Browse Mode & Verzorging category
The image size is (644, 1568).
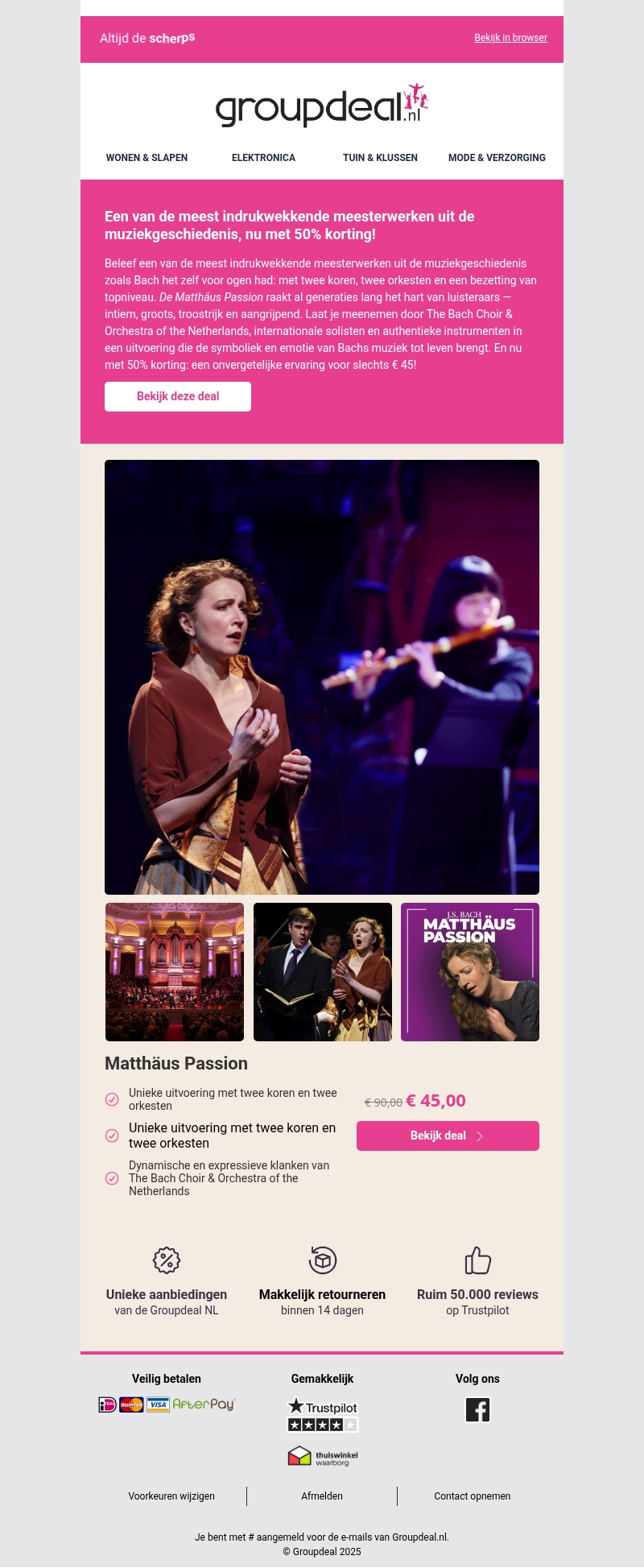click(497, 158)
